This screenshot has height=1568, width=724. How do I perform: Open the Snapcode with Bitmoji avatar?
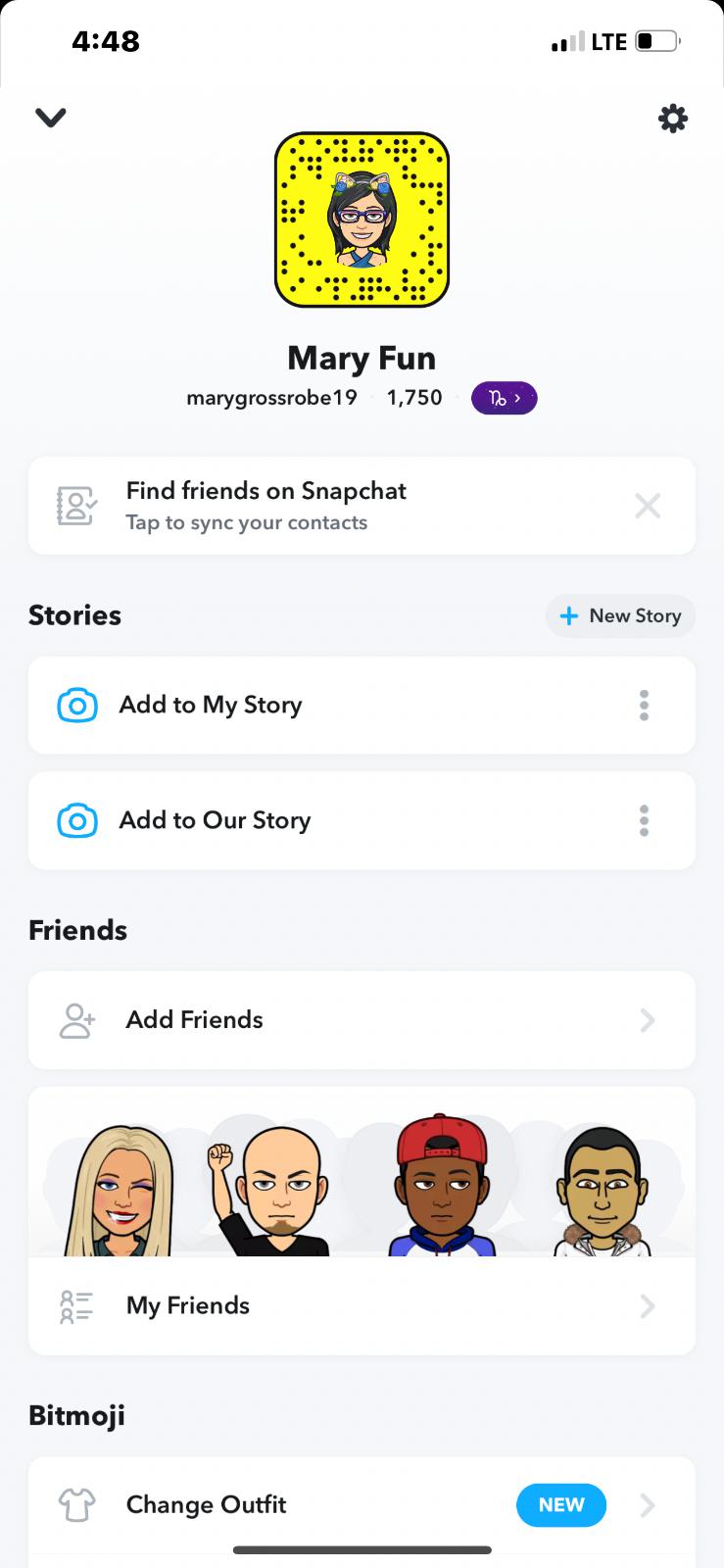[362, 220]
